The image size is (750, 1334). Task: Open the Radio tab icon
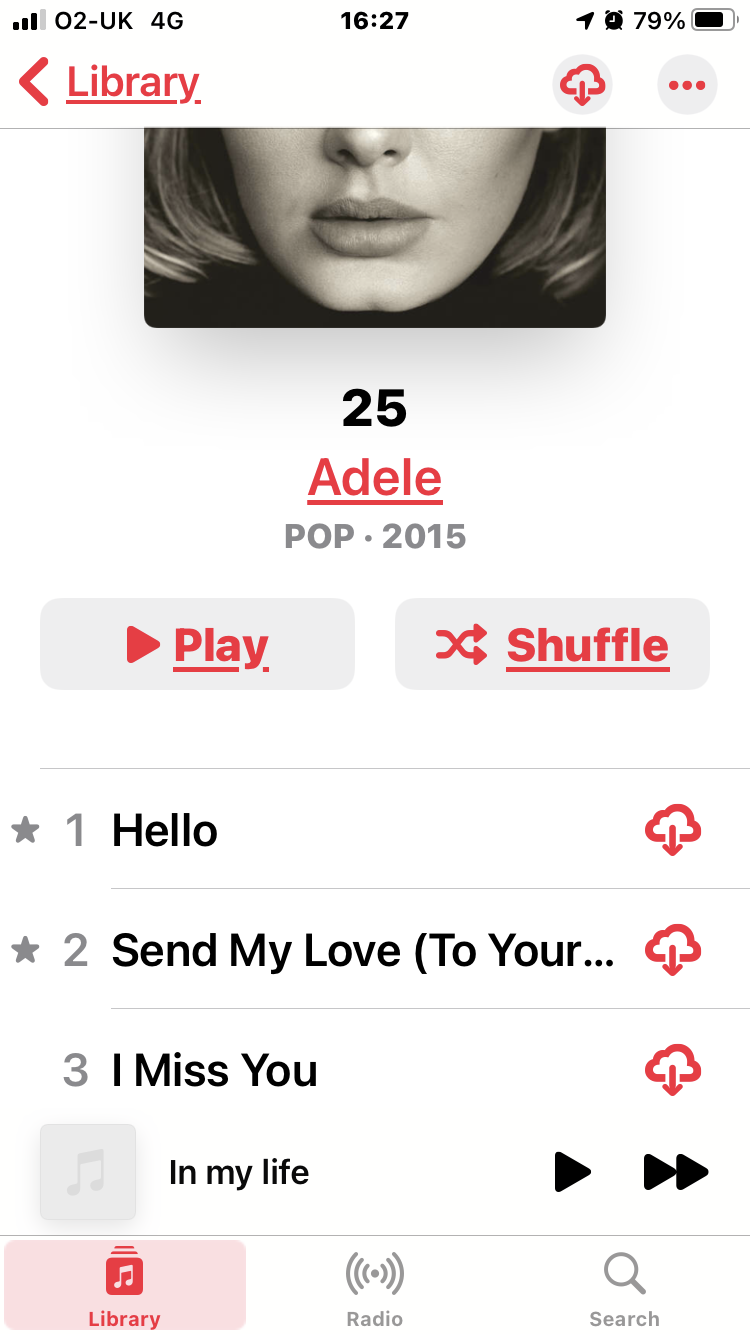click(x=374, y=1273)
